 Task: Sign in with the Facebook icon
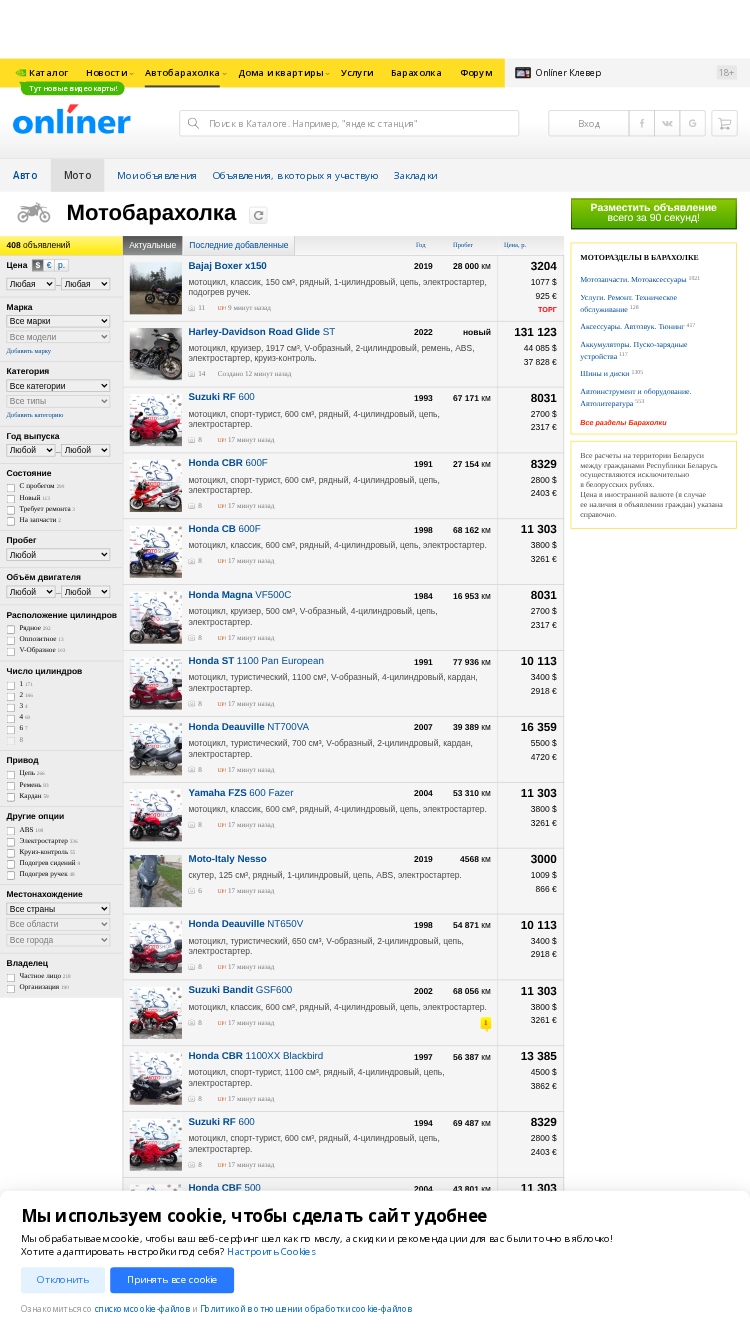(x=641, y=123)
